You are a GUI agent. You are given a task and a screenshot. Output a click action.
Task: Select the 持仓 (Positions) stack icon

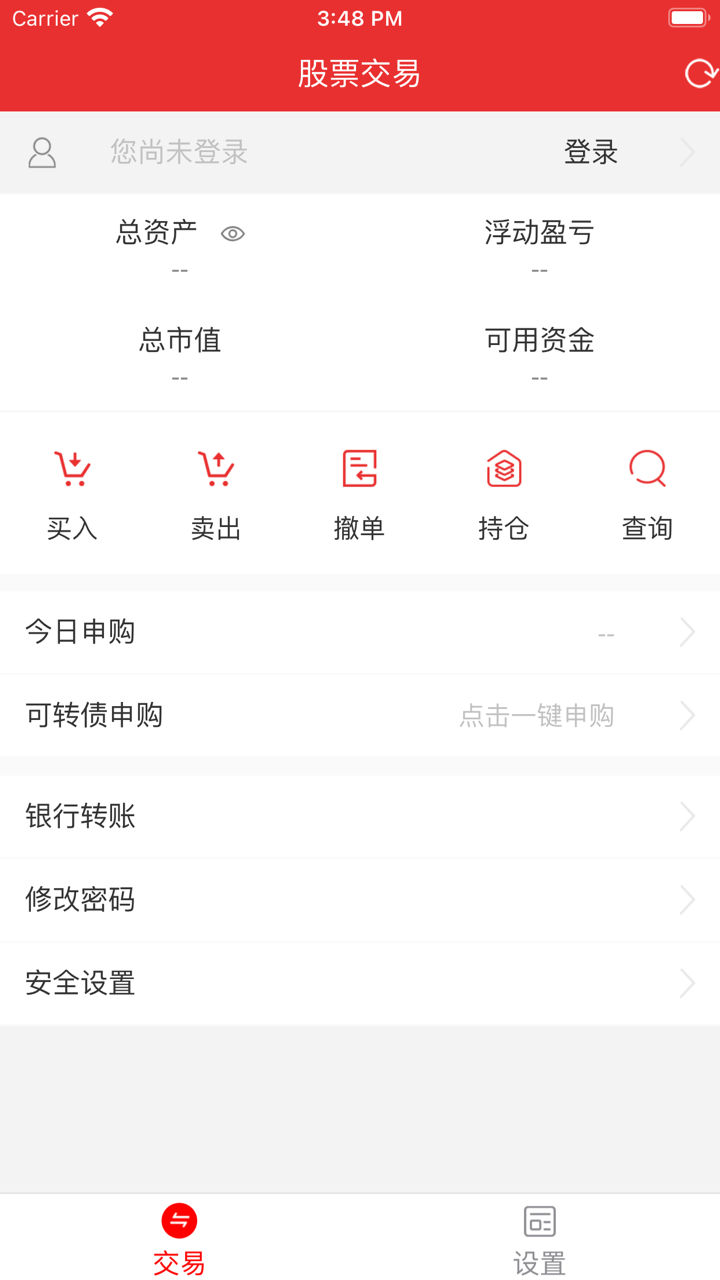(x=503, y=468)
